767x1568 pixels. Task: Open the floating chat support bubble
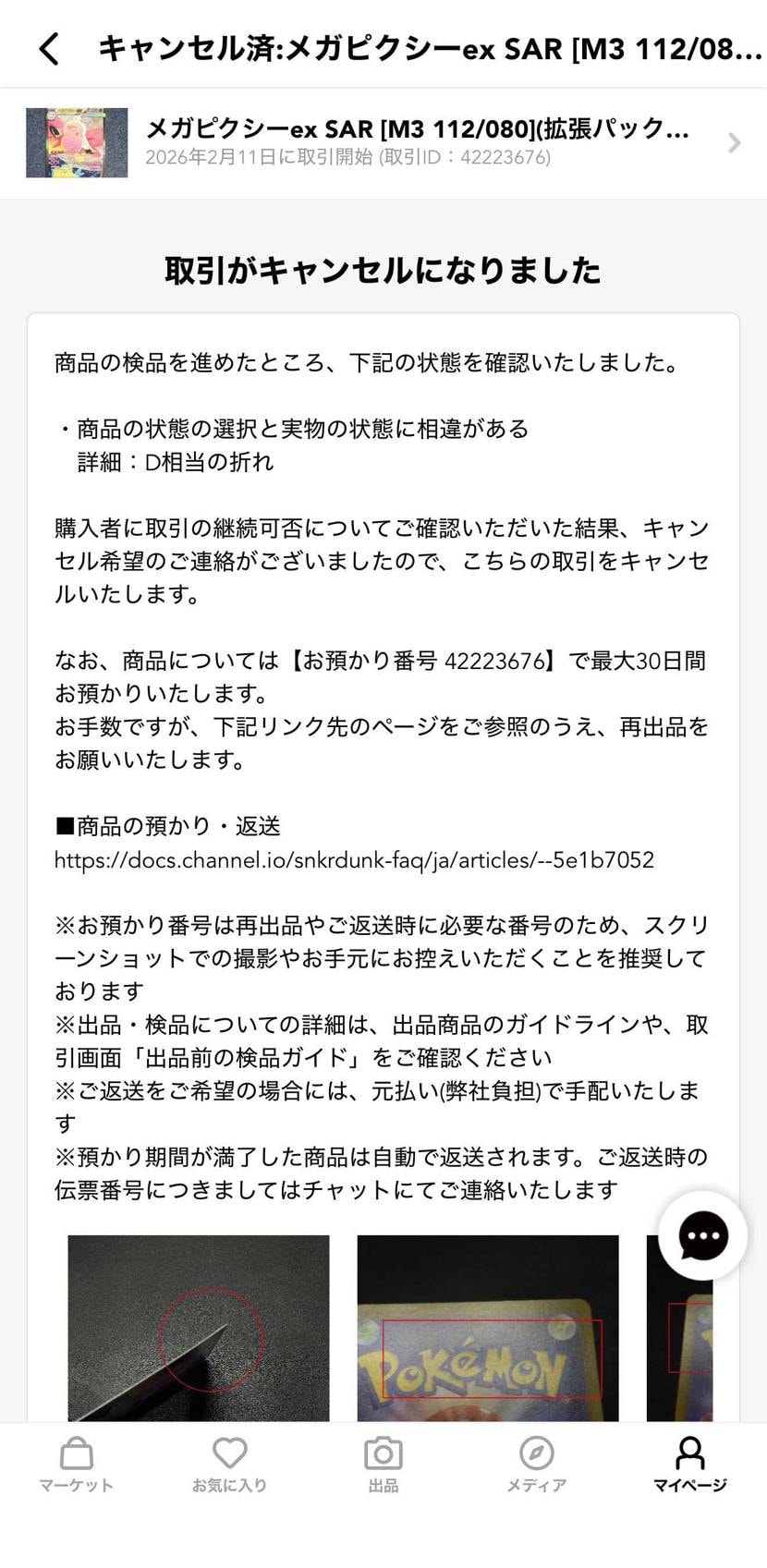(702, 1235)
